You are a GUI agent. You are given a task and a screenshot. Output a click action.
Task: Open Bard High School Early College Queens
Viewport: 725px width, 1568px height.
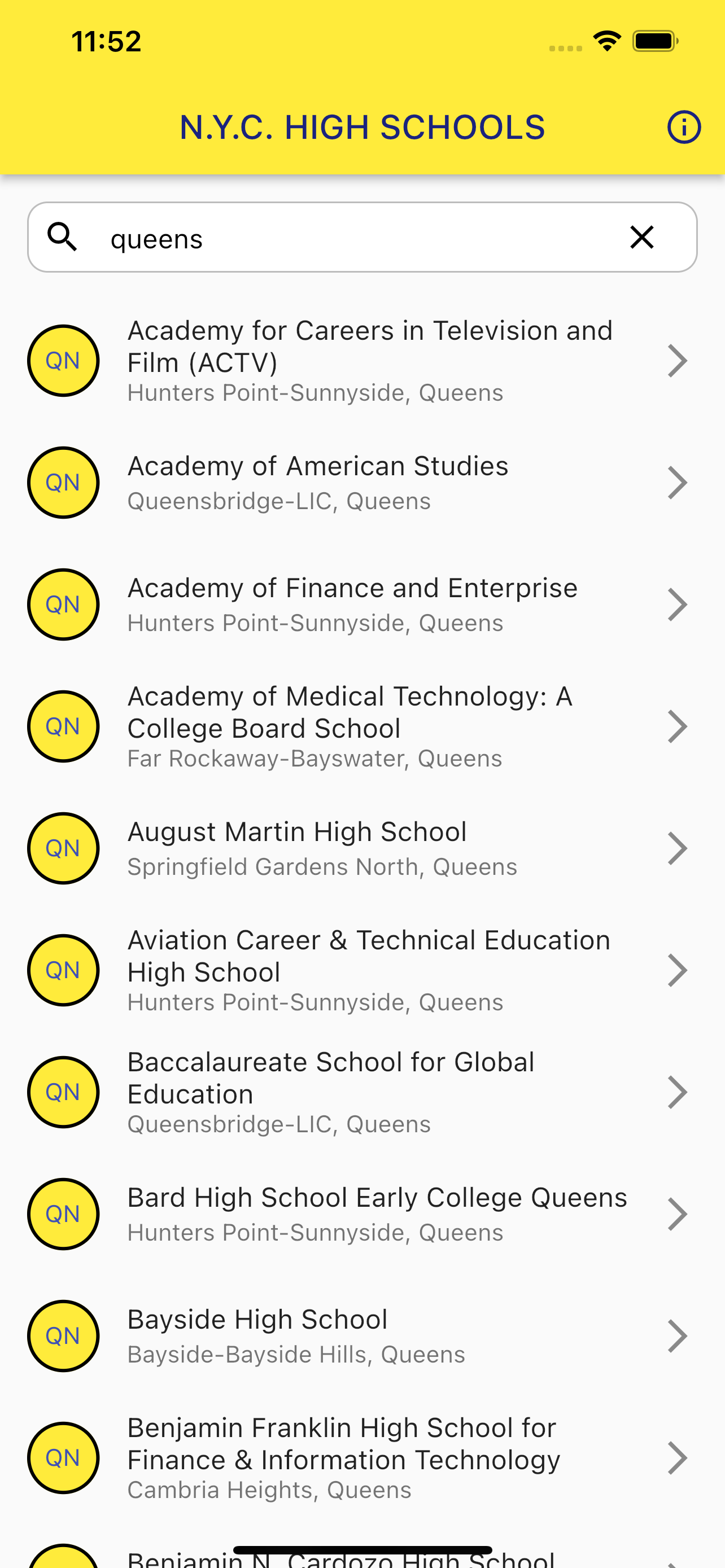coord(362,1214)
